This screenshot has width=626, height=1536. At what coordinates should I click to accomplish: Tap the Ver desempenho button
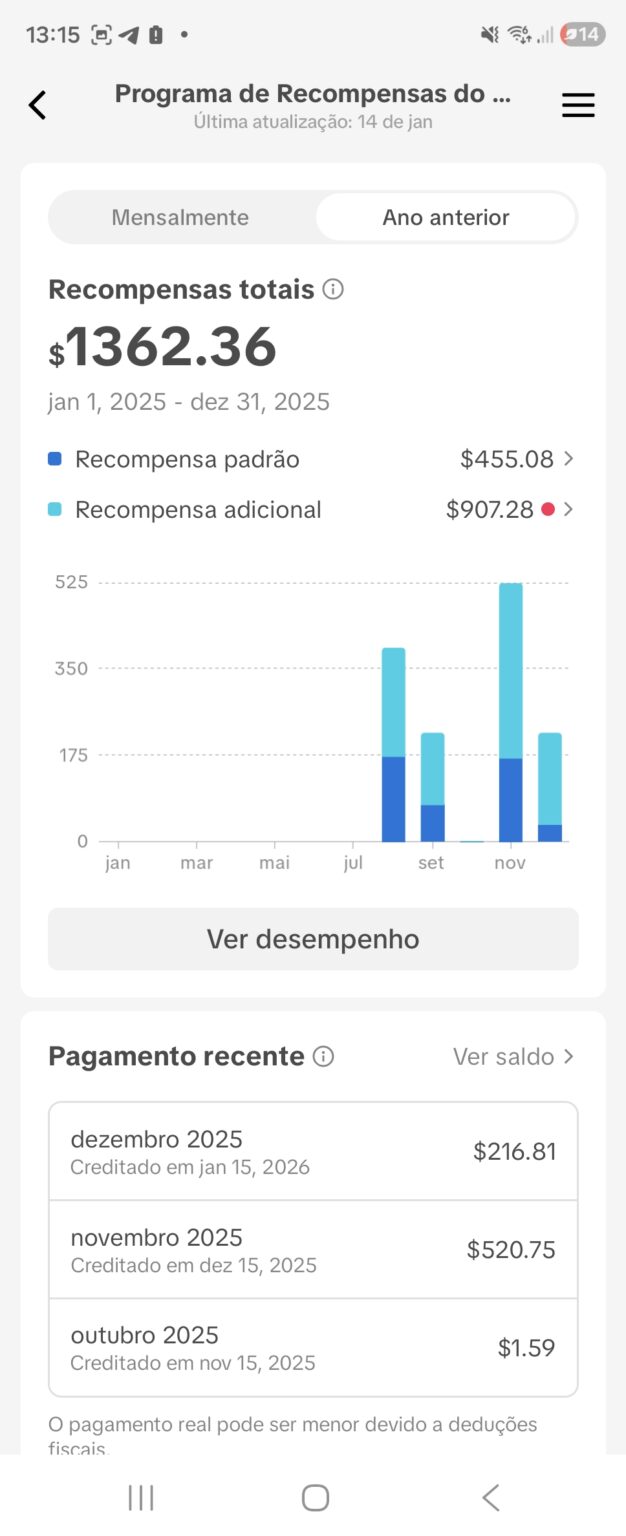click(313, 939)
